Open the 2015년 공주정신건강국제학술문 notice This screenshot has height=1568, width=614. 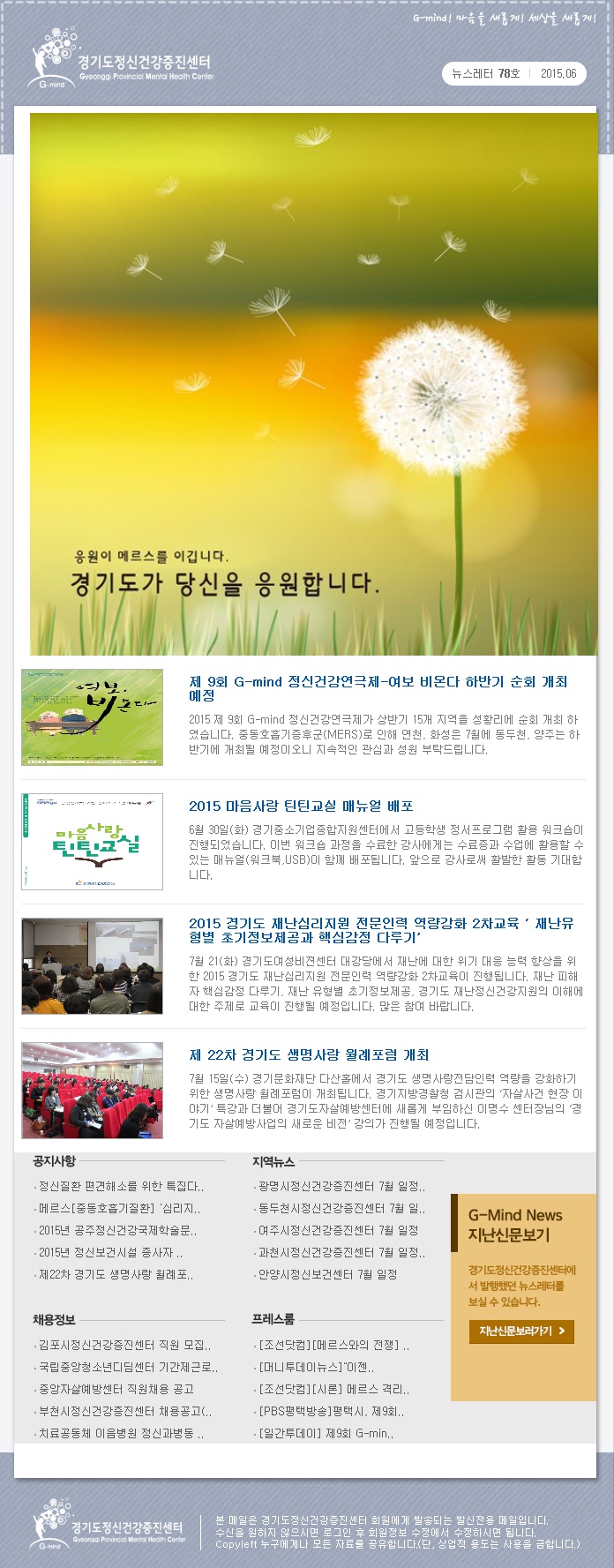pos(117,1230)
